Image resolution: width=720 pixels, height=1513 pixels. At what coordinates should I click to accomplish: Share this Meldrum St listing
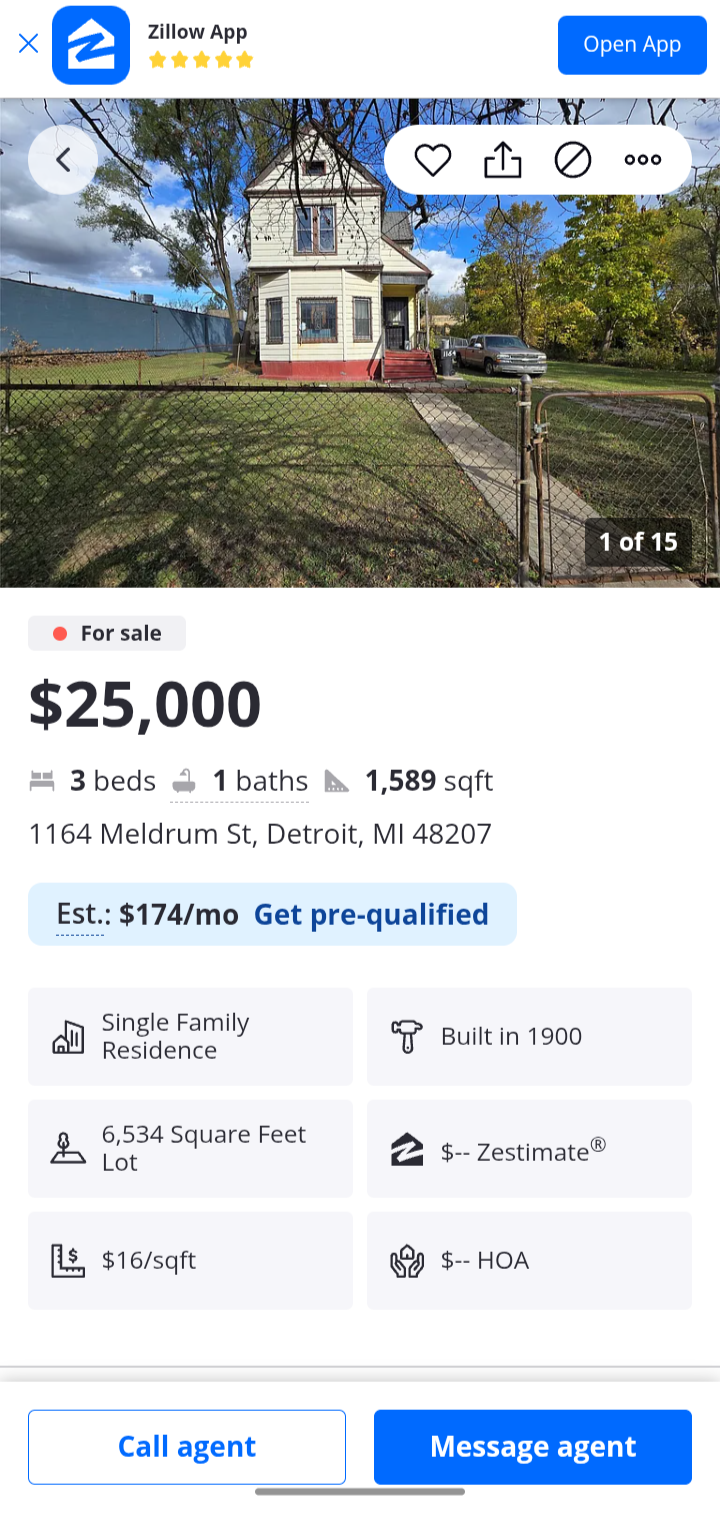tap(503, 160)
